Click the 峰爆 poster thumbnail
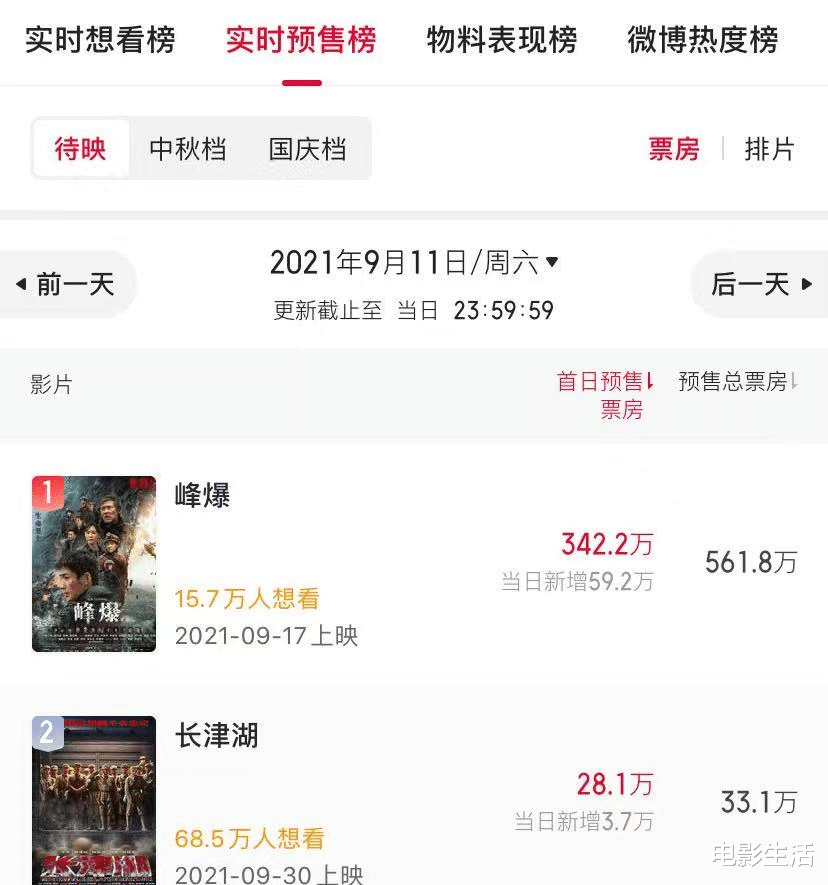The image size is (828, 885). 94,563
